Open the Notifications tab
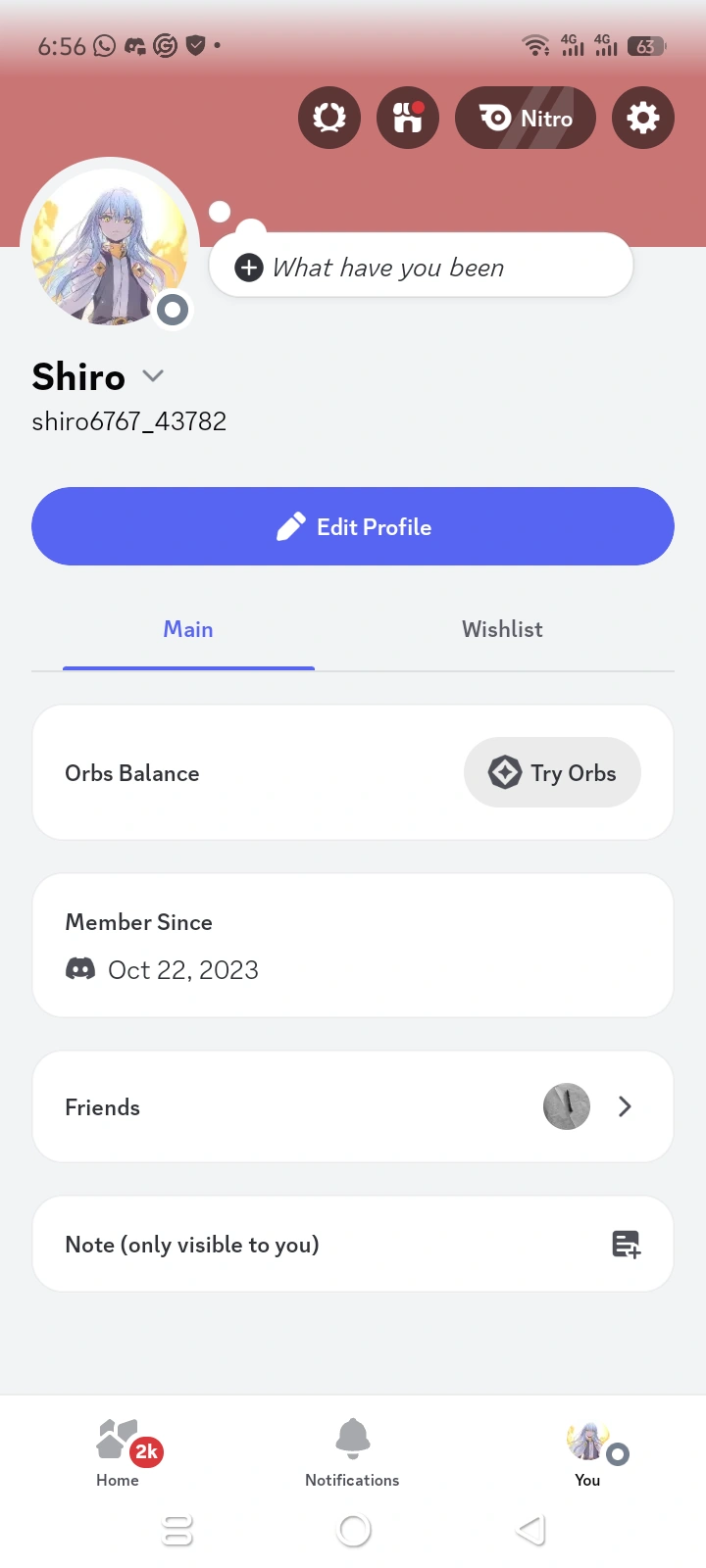The image size is (706, 1568). click(x=352, y=1452)
